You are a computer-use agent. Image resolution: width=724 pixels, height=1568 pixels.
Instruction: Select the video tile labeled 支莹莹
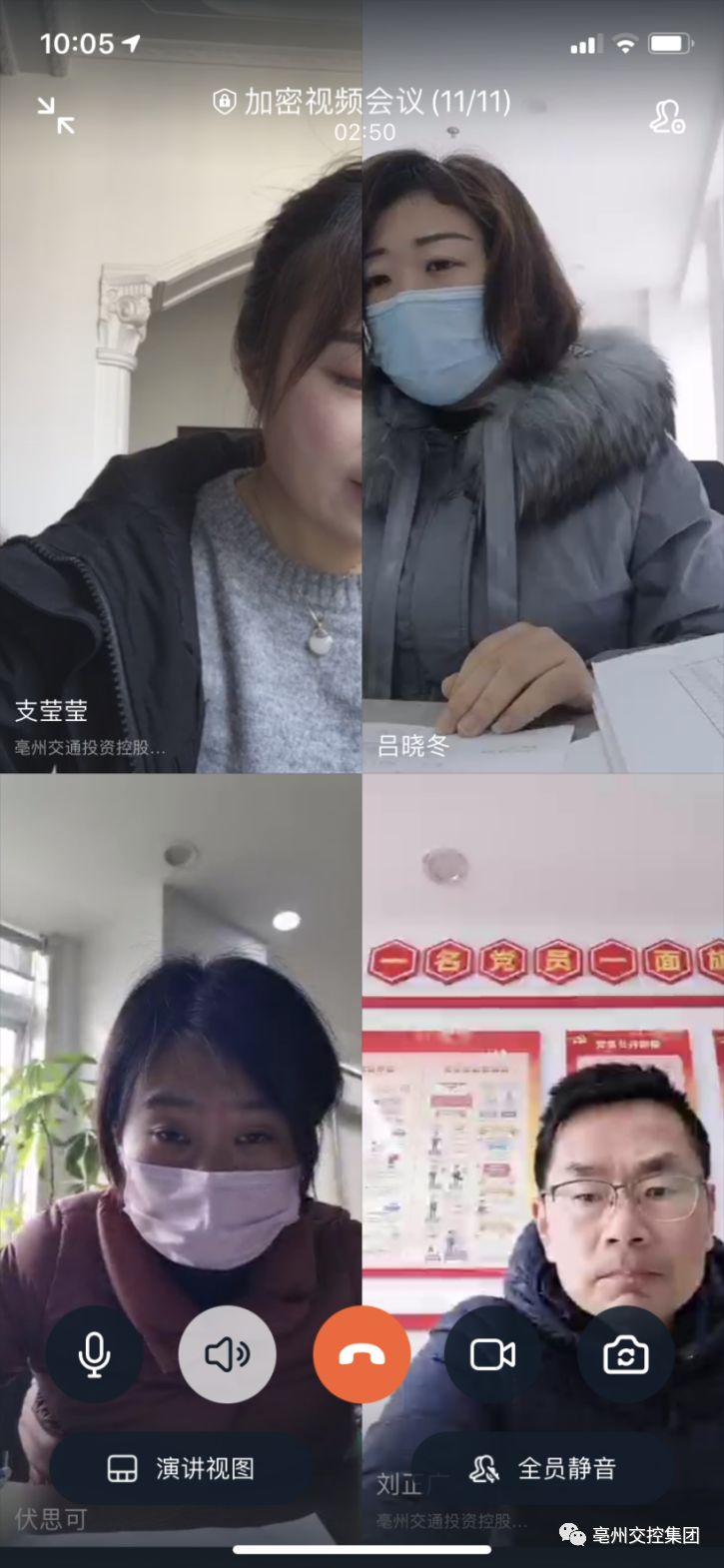pos(181,449)
